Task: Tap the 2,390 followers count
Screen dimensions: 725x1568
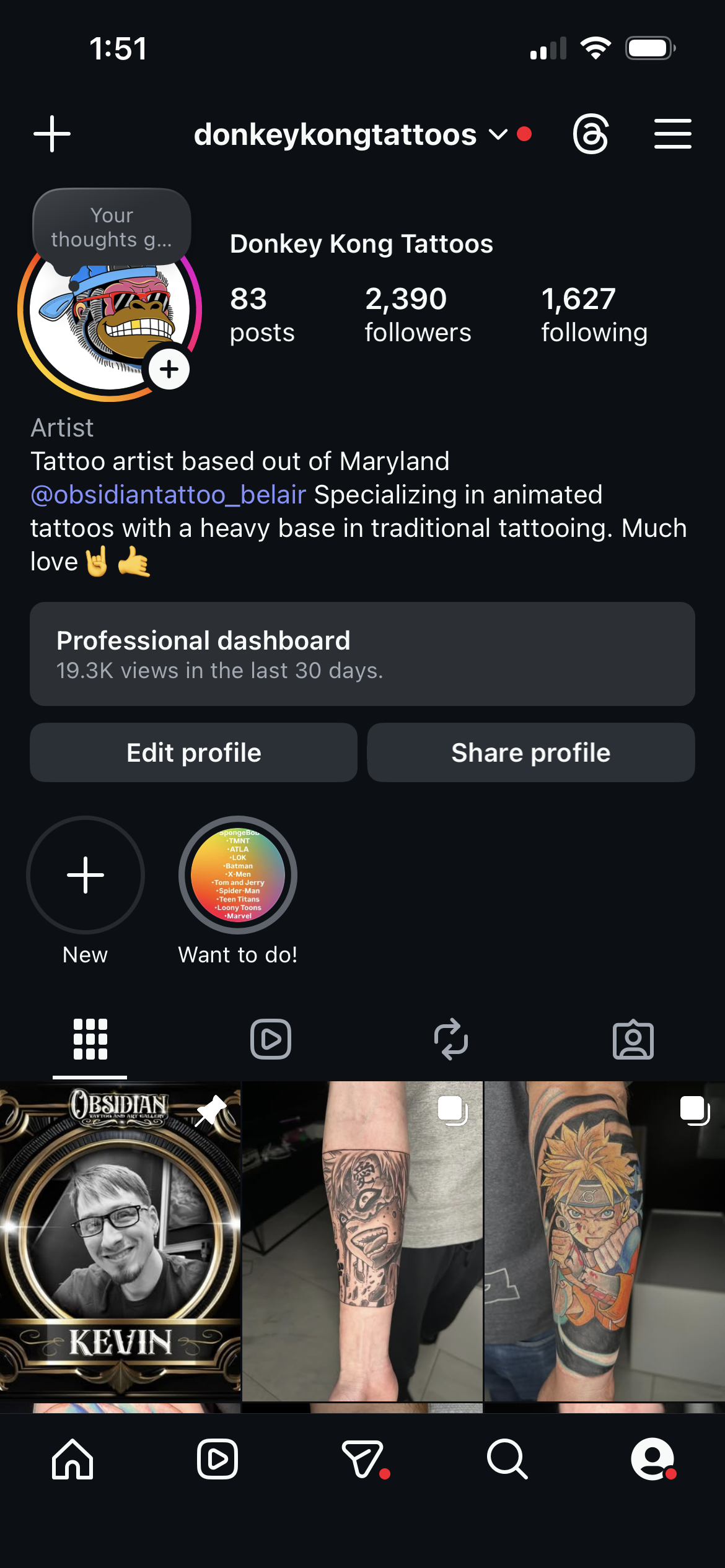Action: (x=418, y=315)
